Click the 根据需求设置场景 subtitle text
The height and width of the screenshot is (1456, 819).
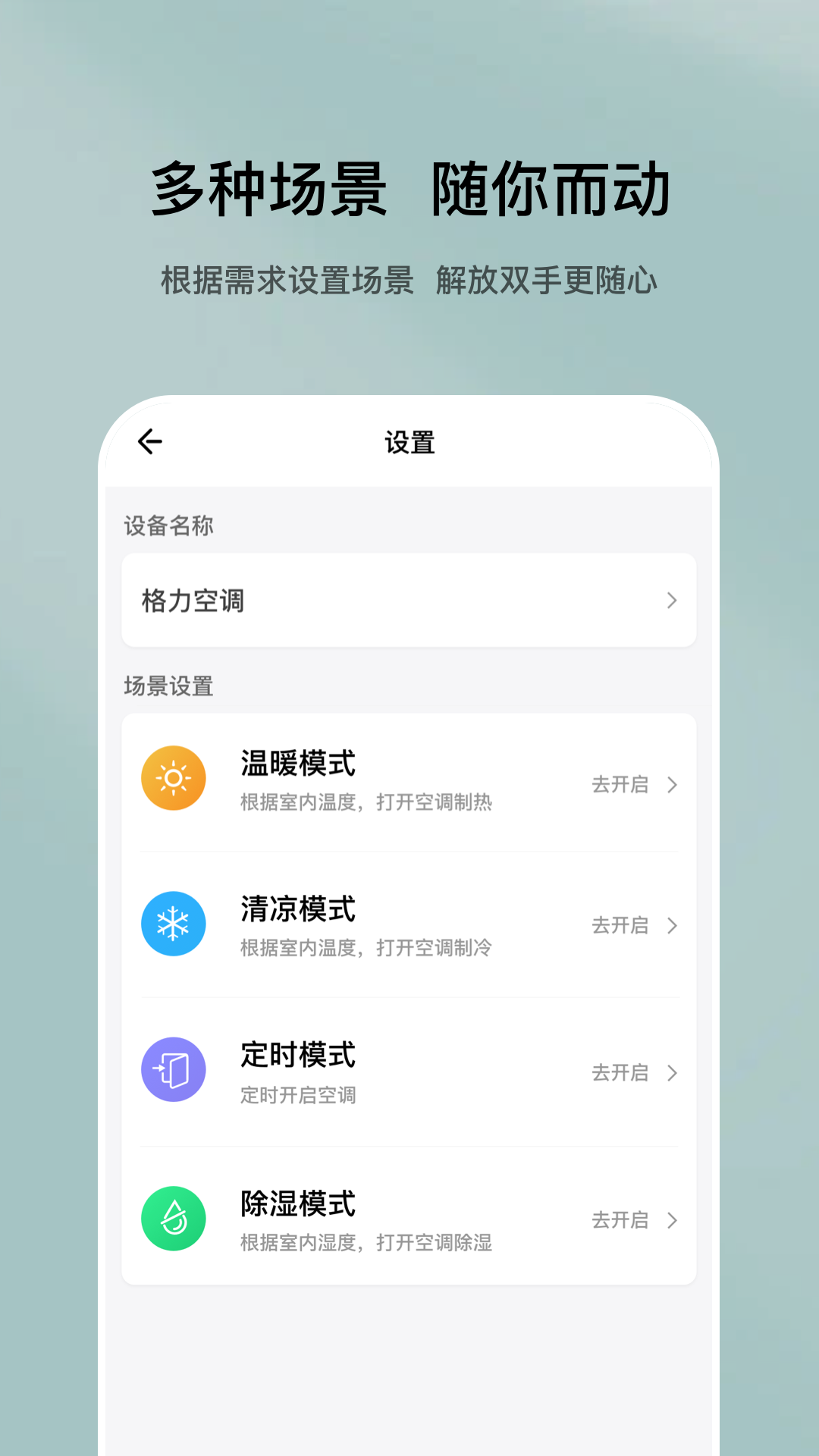[409, 279]
